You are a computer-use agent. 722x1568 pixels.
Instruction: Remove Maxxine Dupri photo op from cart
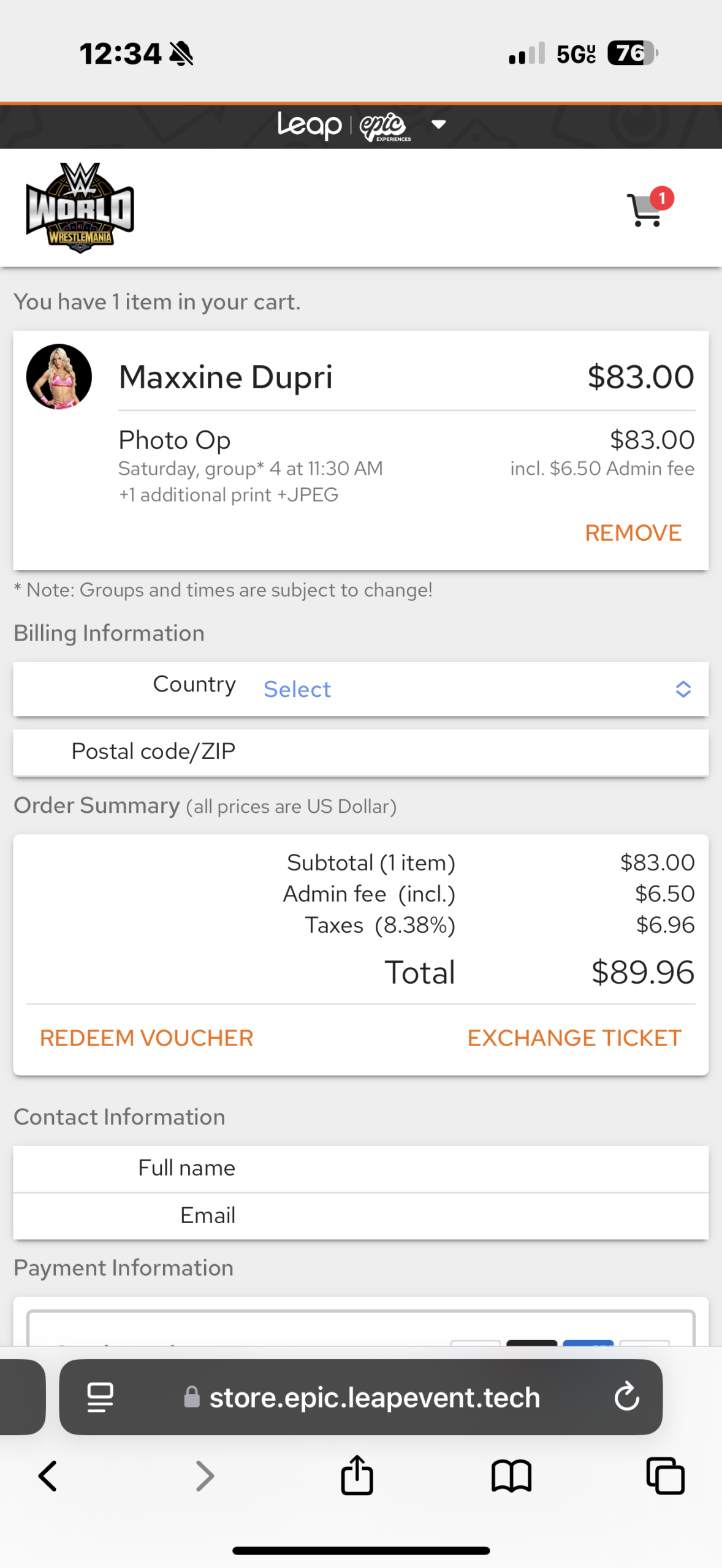point(633,532)
